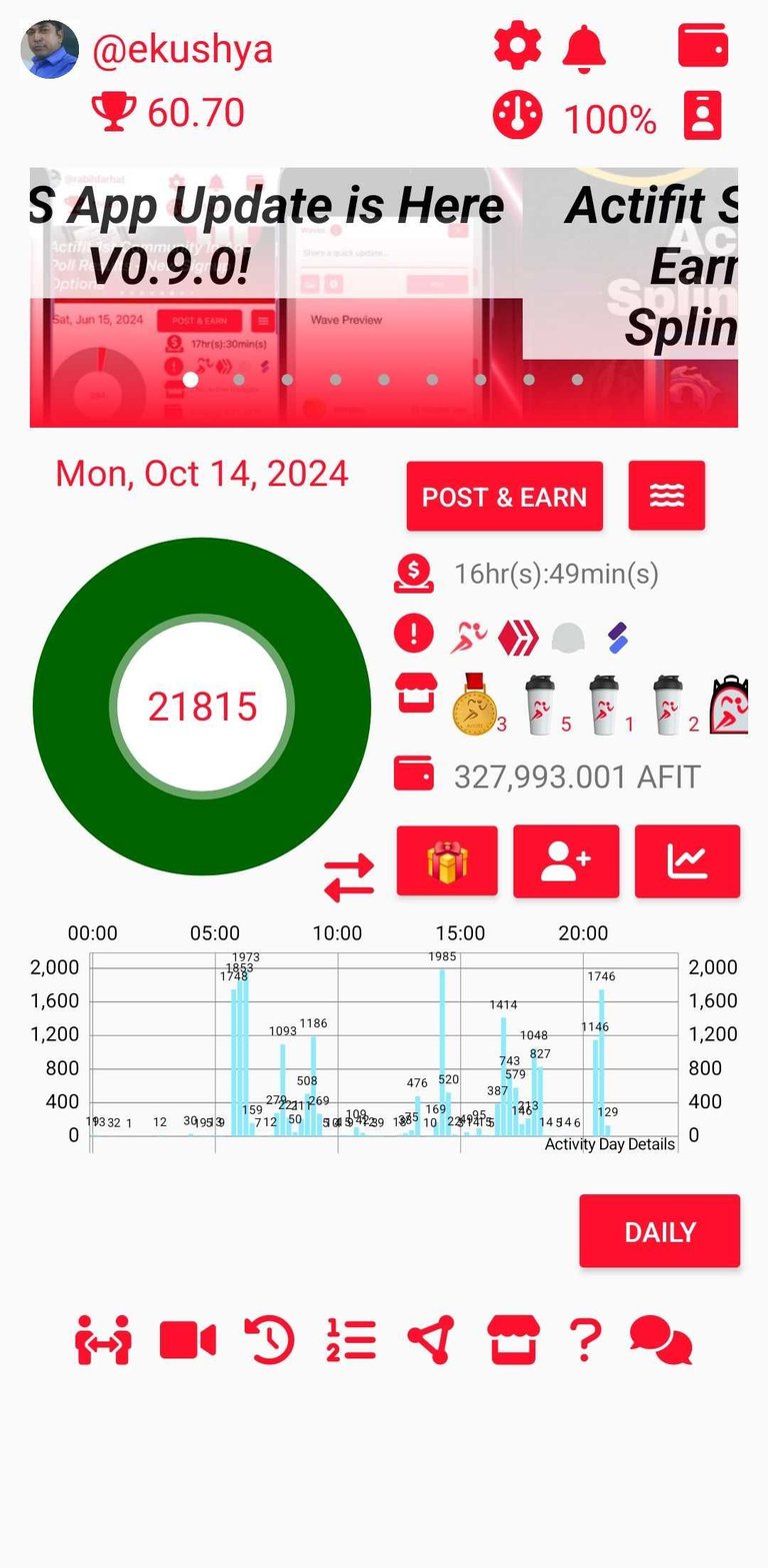Open the waves button beside Post & Earn
Image resolution: width=768 pixels, height=1568 pixels.
click(x=666, y=497)
